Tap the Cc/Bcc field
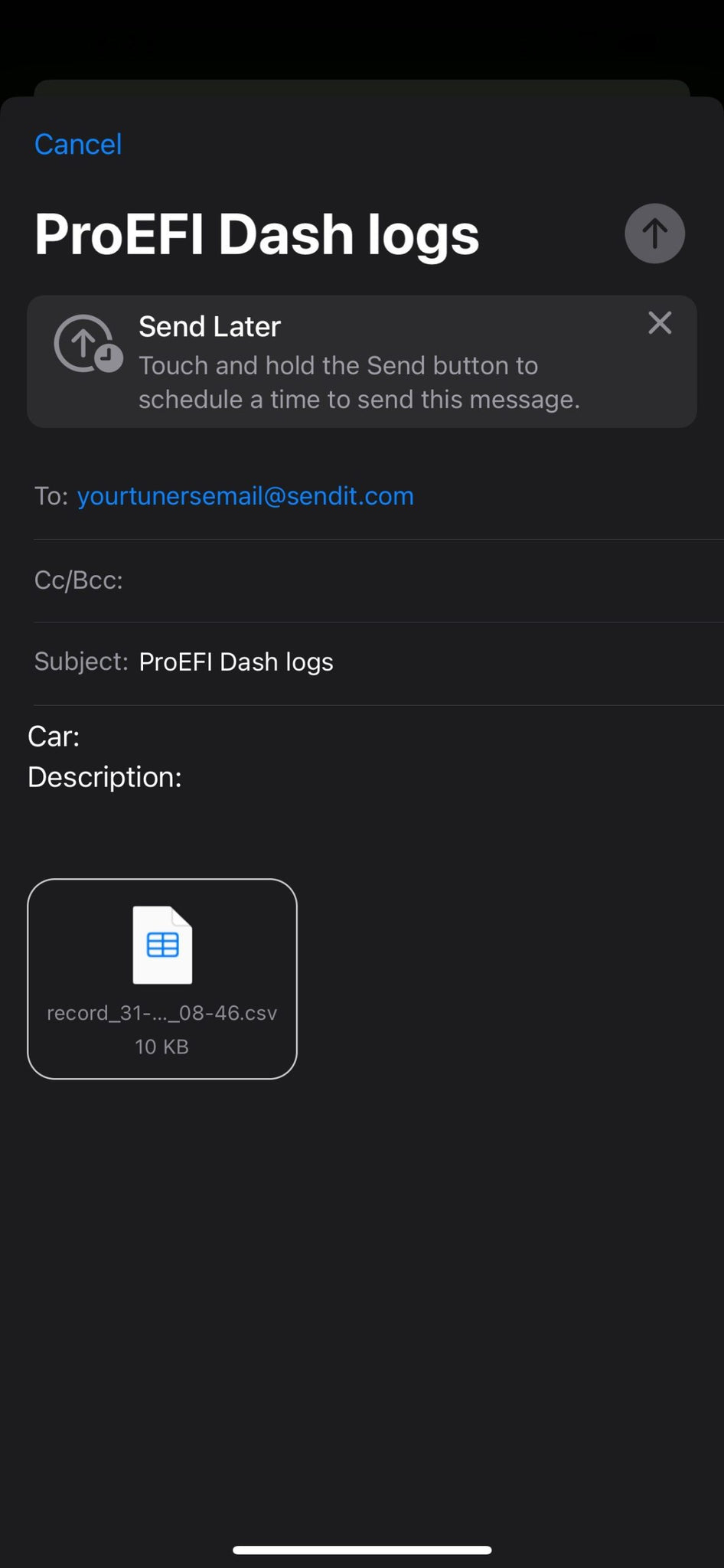Screen dimensions: 724x1568 (378, 580)
